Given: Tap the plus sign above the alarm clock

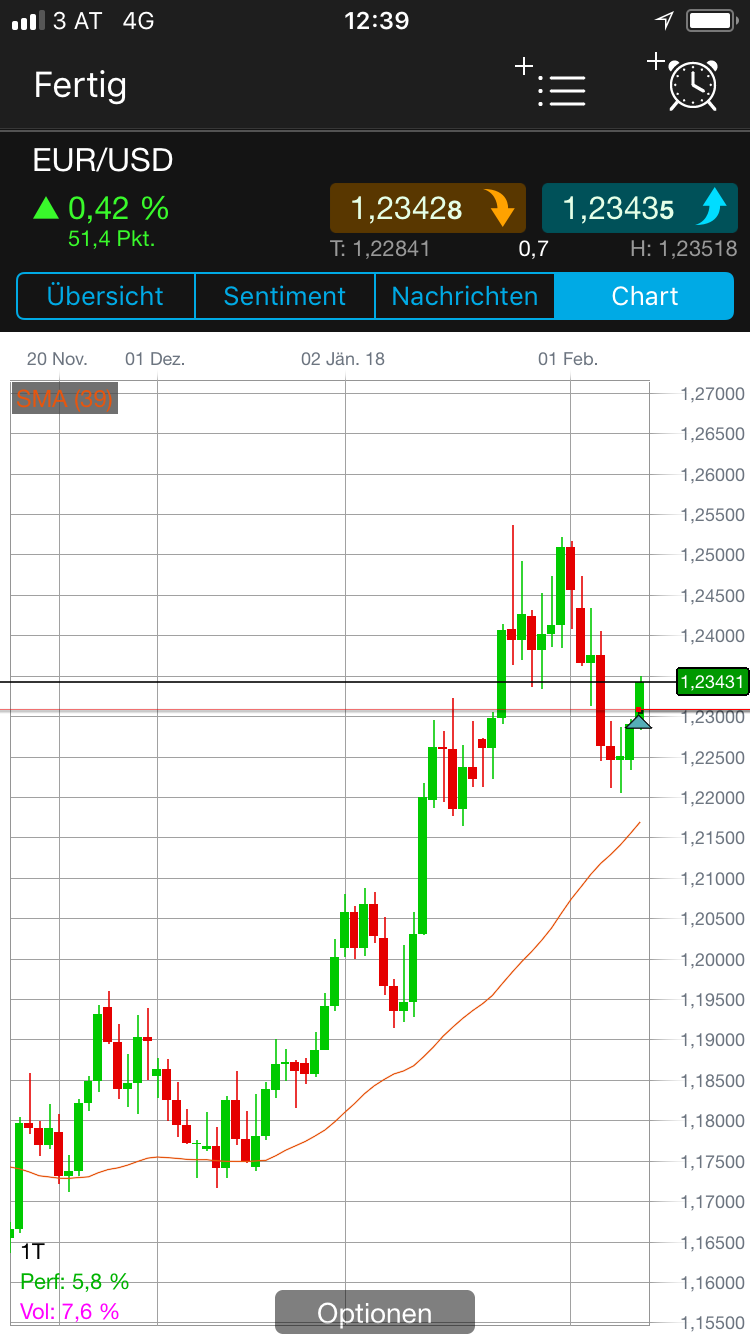Looking at the screenshot, I should pos(657,63).
